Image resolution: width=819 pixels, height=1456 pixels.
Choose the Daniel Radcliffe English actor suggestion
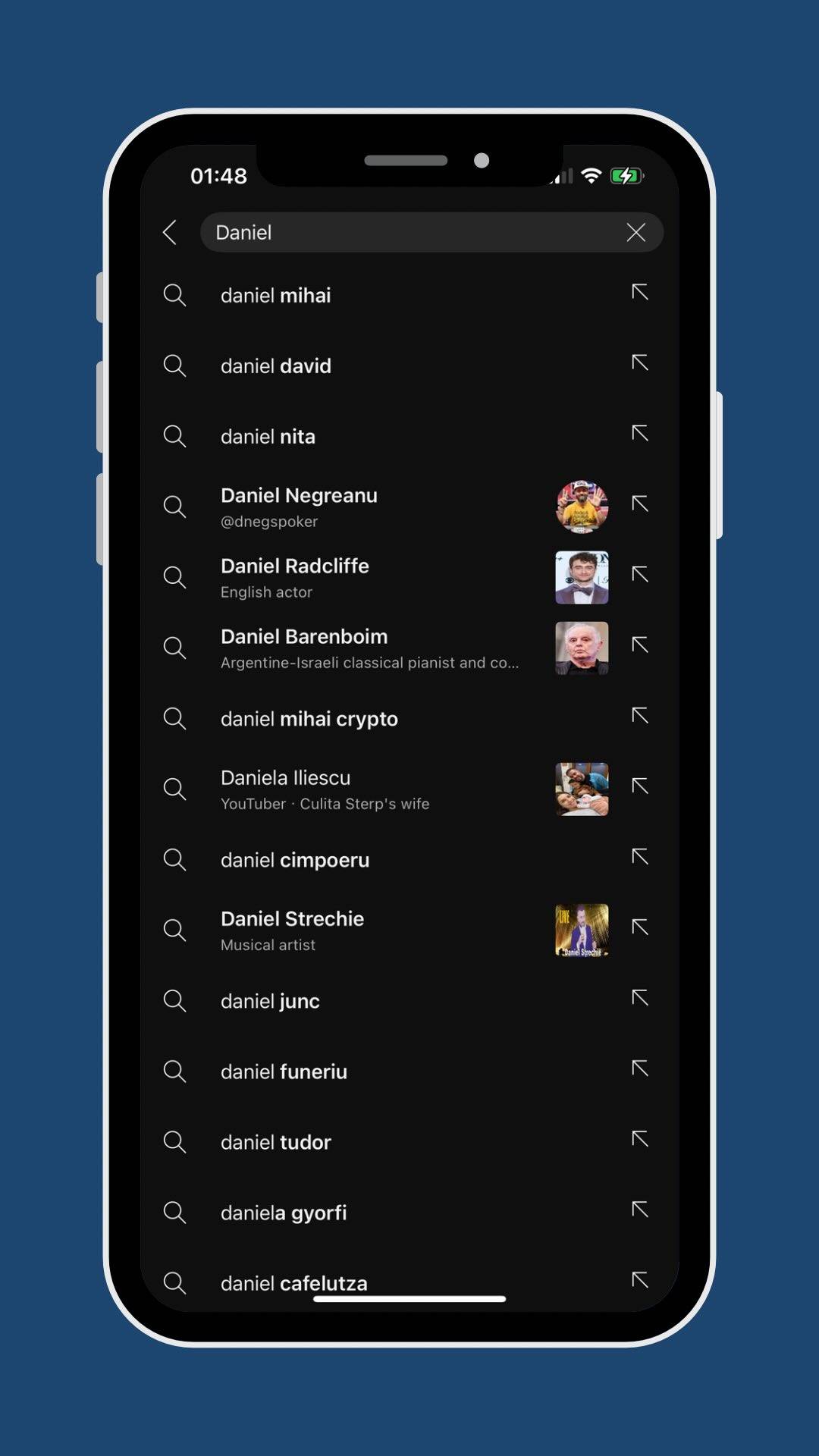[x=409, y=577]
